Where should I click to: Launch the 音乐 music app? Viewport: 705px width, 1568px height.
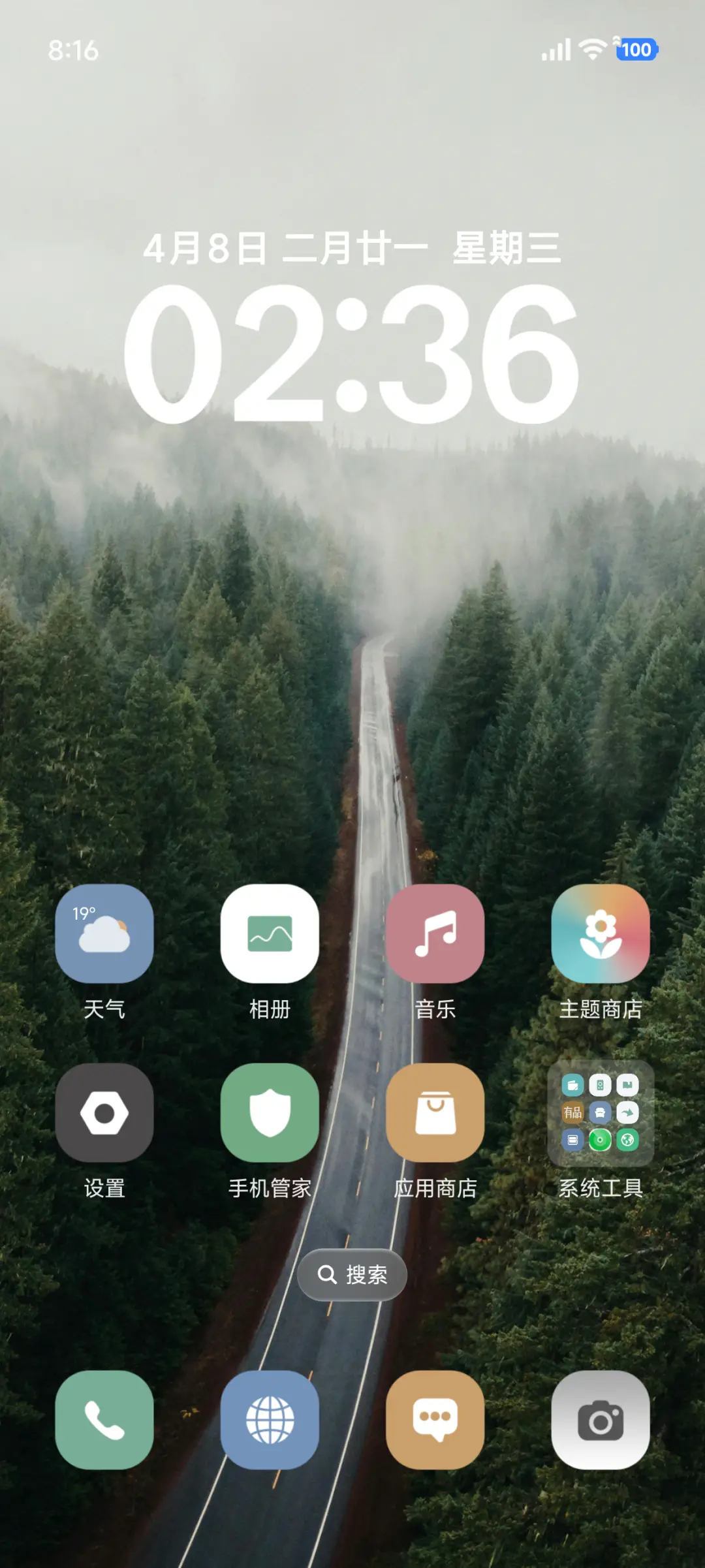pyautogui.click(x=435, y=935)
